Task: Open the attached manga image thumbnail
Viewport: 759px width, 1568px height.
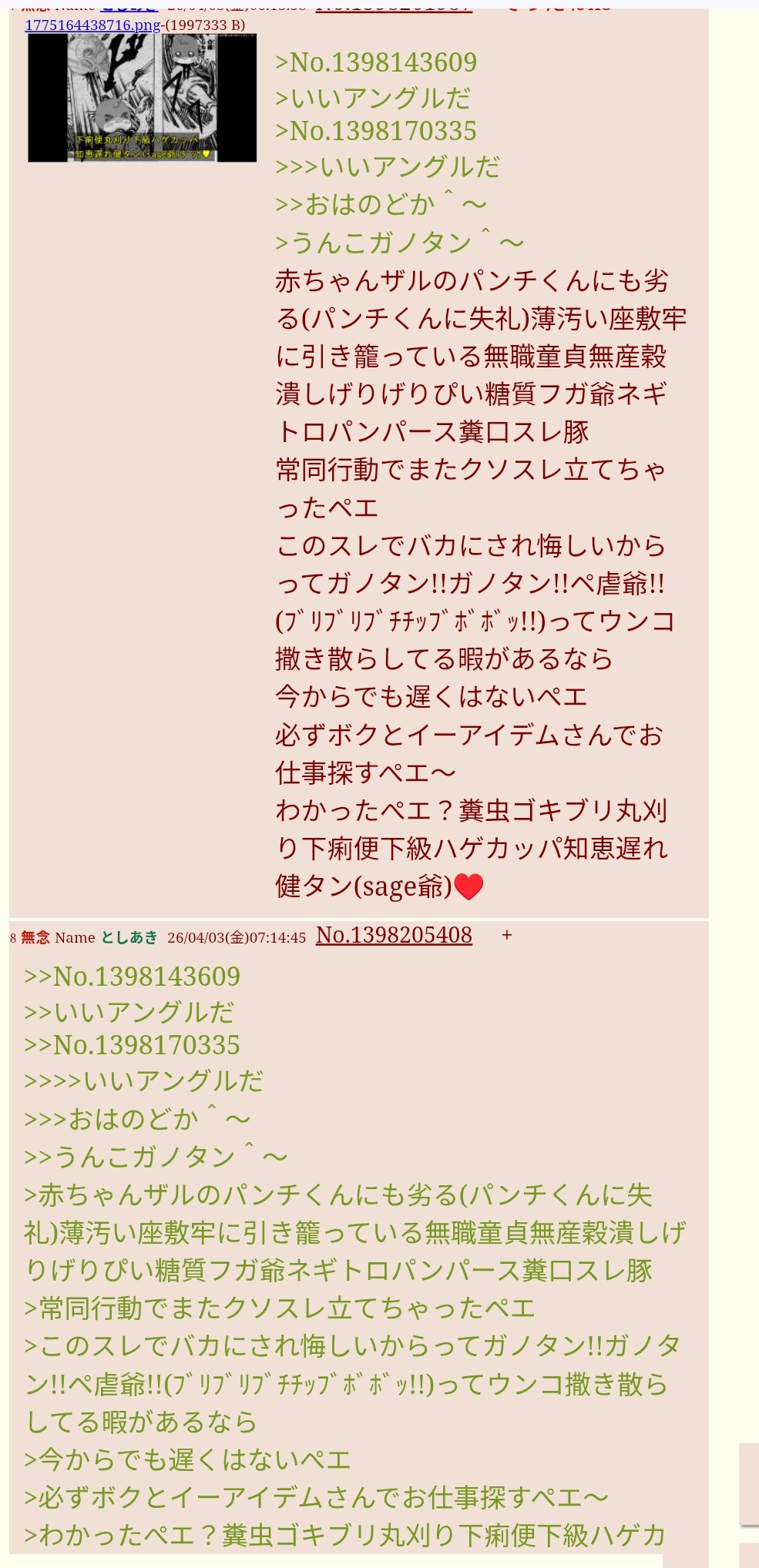Action: pyautogui.click(x=142, y=99)
